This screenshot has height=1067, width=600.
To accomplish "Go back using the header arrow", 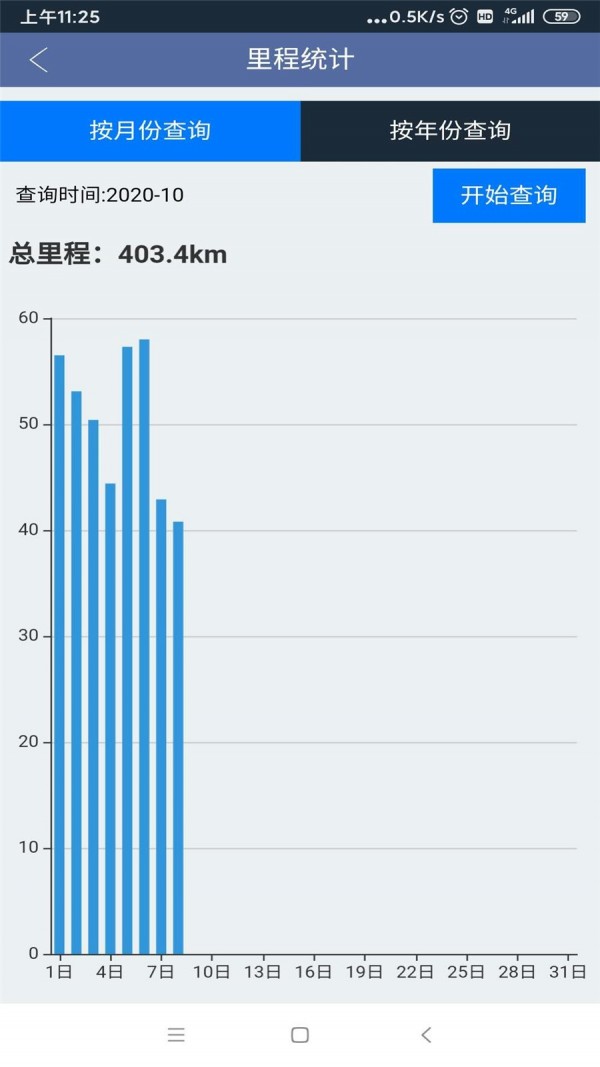I will [39, 60].
